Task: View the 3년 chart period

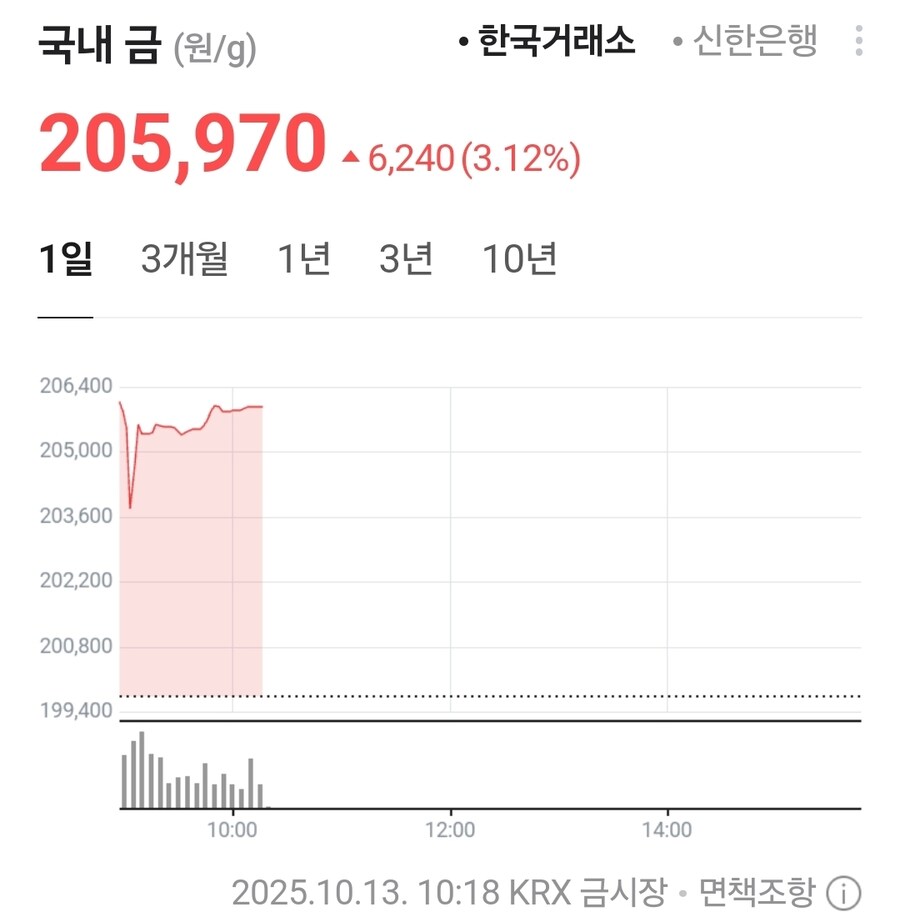Action: click(x=406, y=259)
